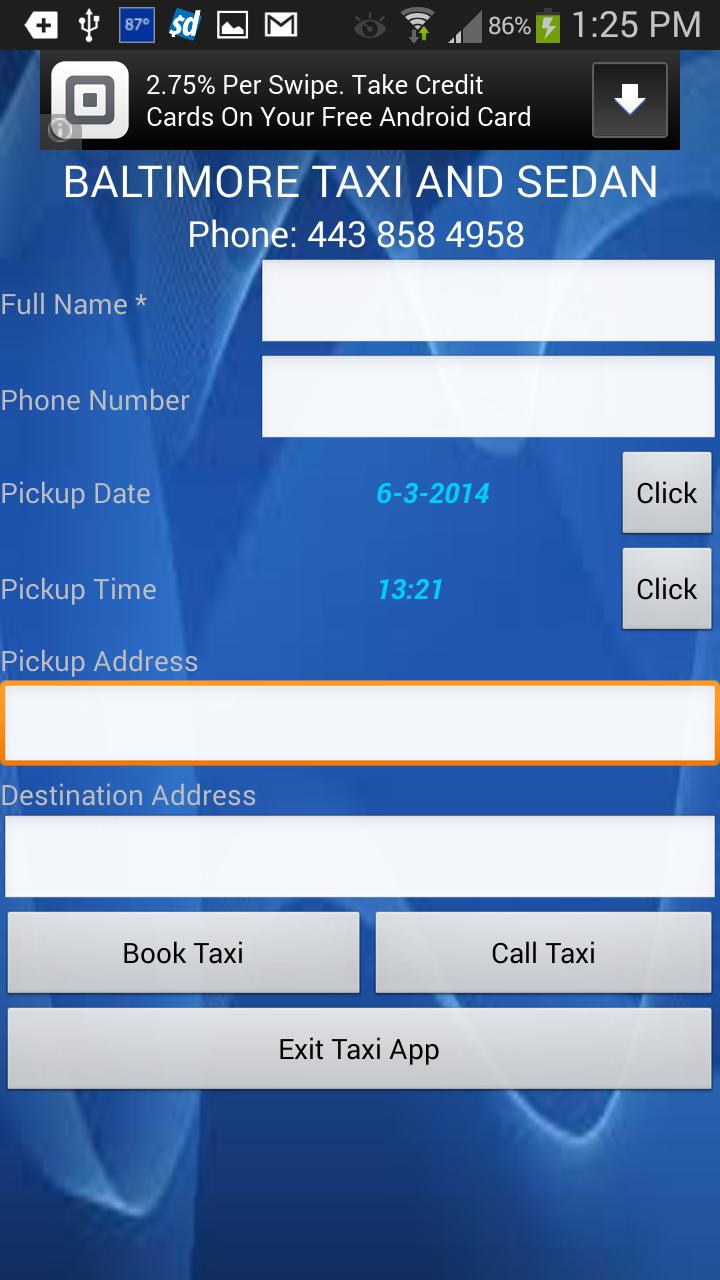Call Taxi by phone
The width and height of the screenshot is (720, 1280).
click(x=543, y=953)
